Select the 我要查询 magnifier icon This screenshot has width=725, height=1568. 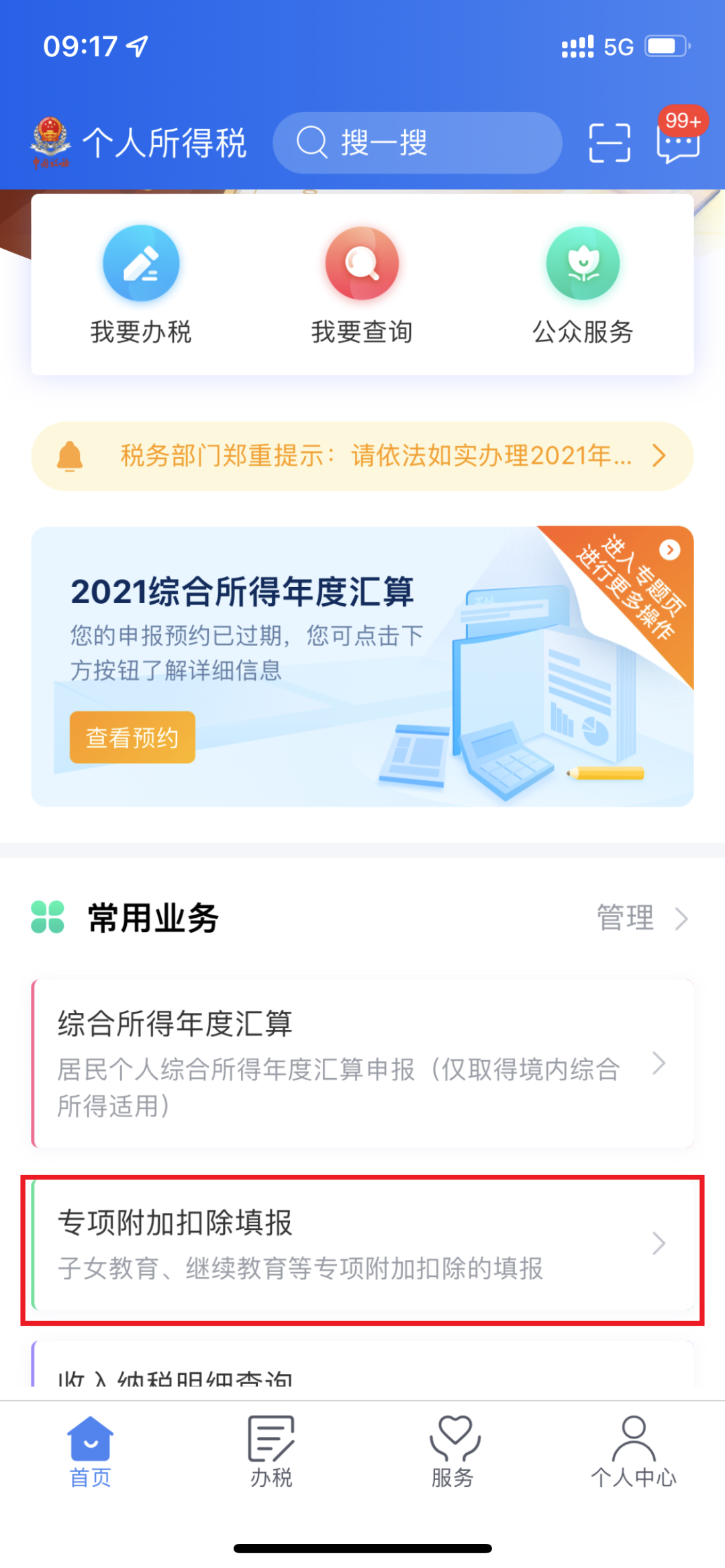(x=362, y=263)
